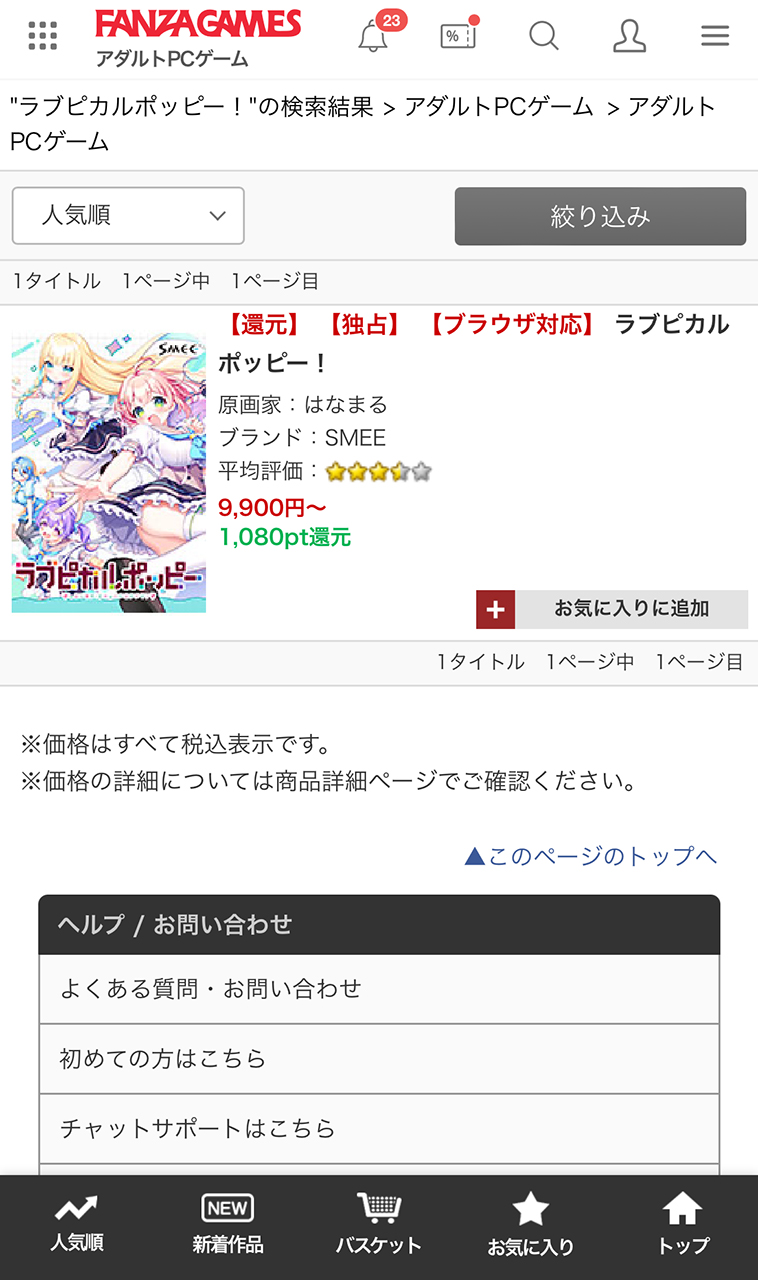Tap the 絞り込み filter button
The image size is (758, 1280).
click(x=600, y=216)
